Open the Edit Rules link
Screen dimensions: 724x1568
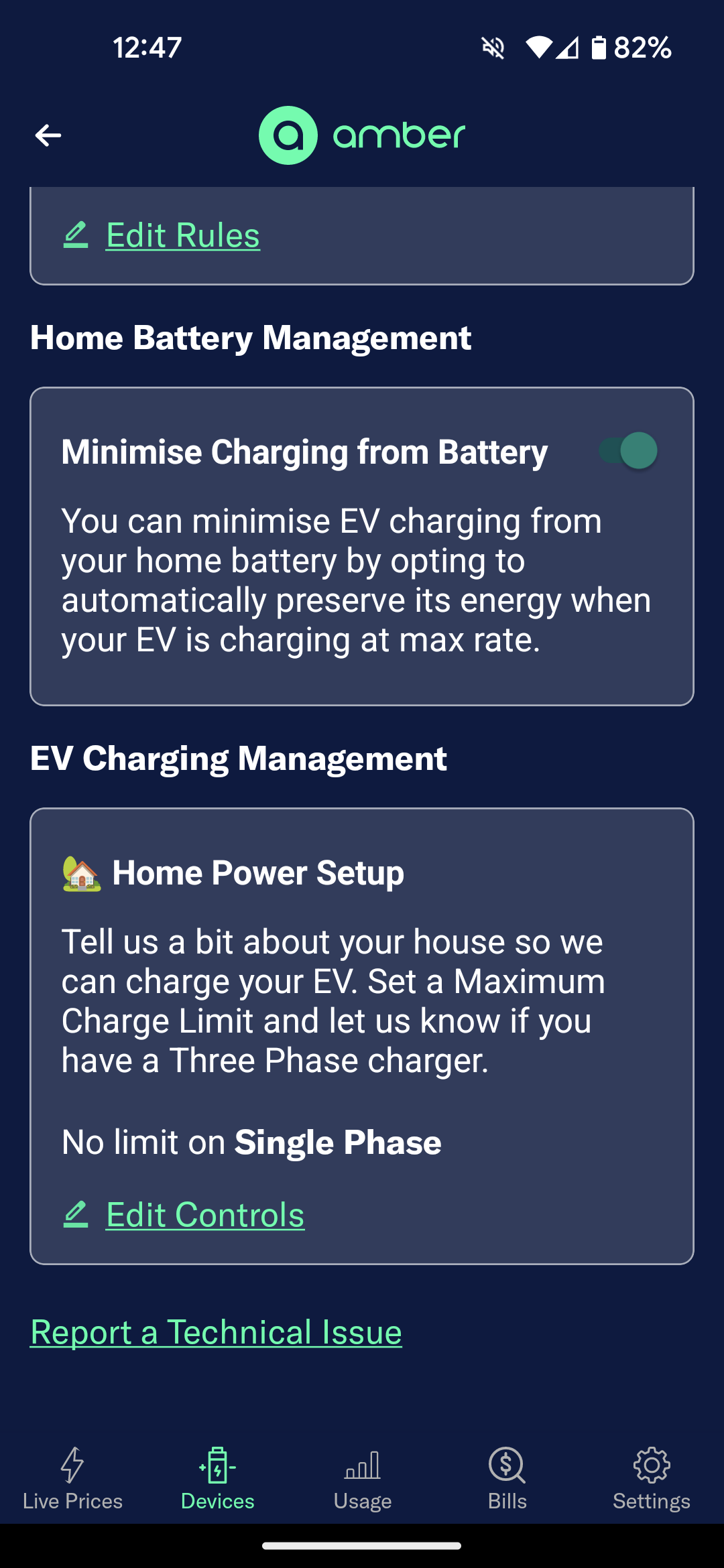pyautogui.click(x=182, y=236)
